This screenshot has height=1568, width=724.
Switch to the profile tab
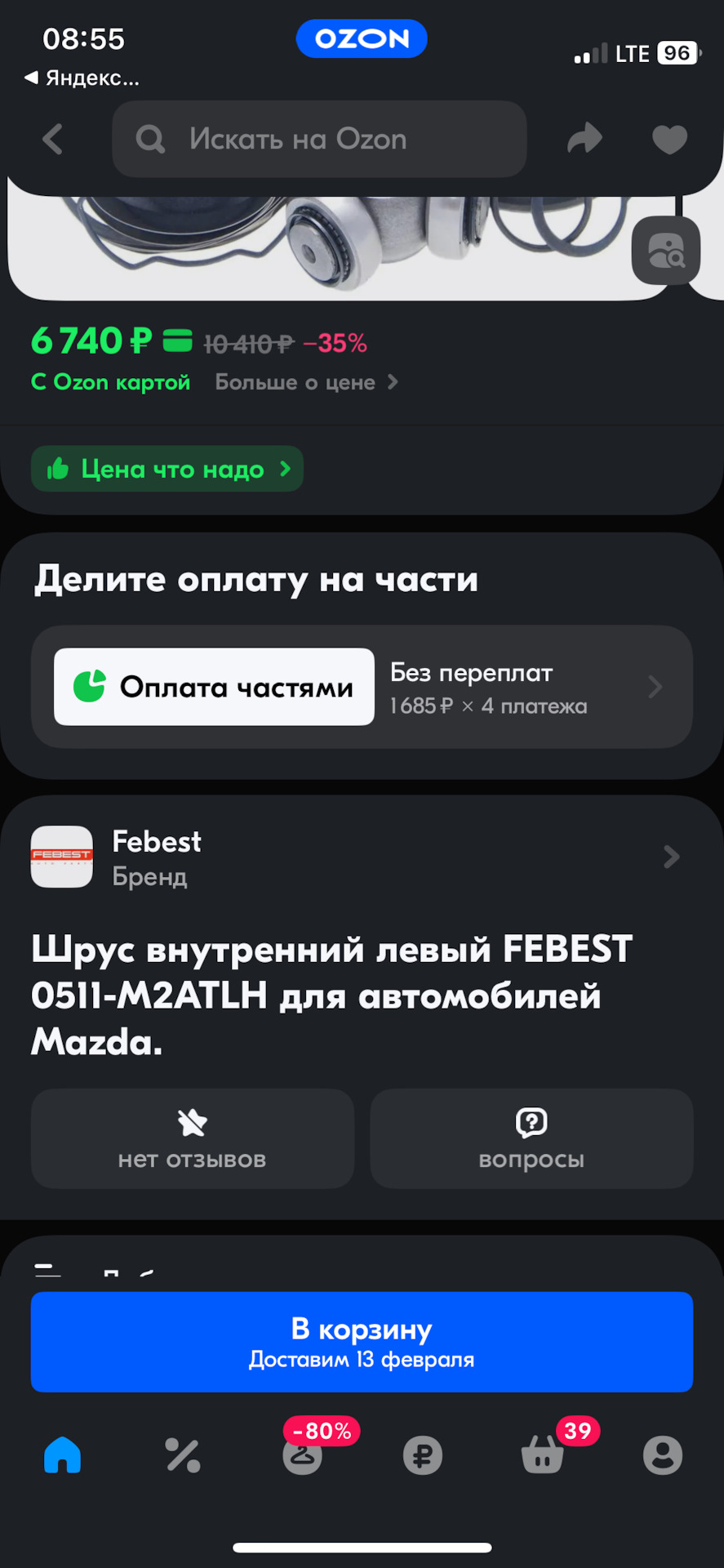tap(662, 1455)
